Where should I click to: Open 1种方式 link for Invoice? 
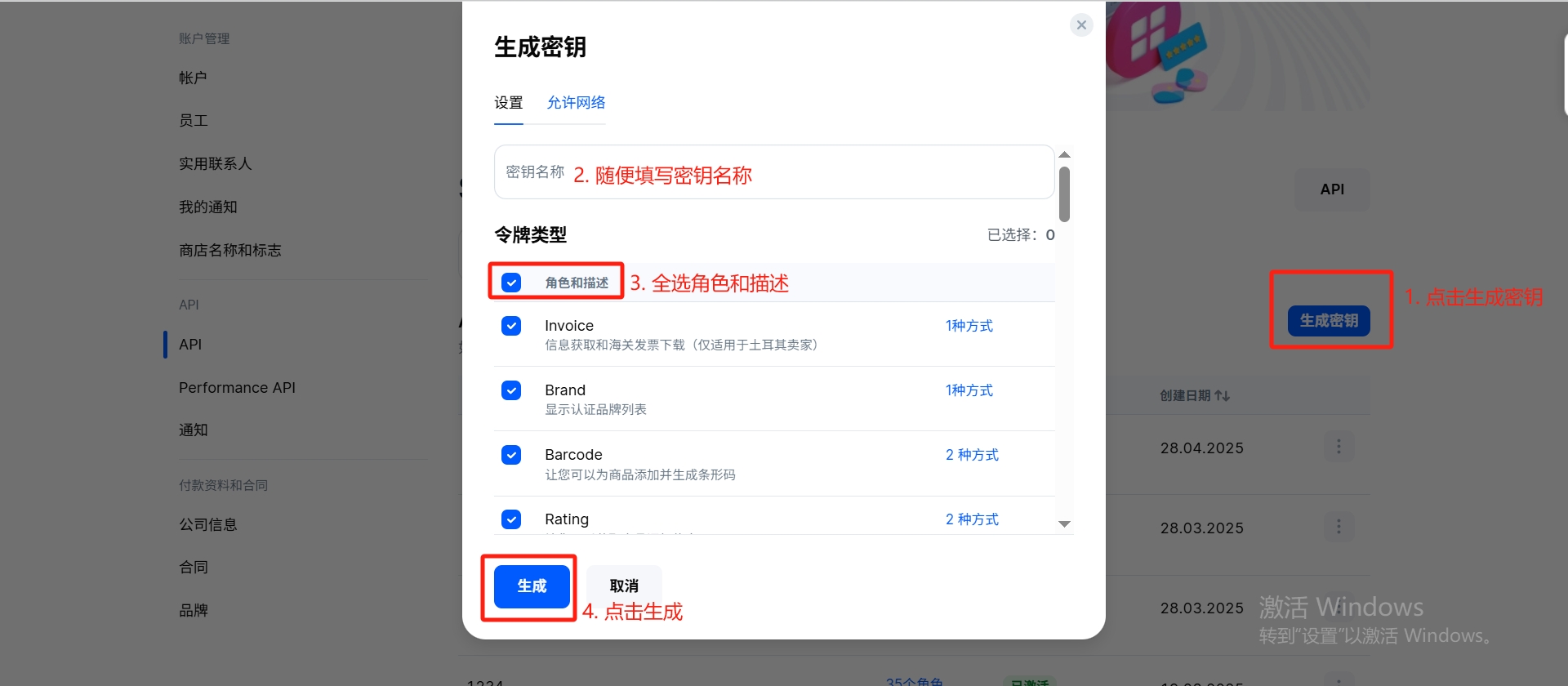tap(969, 326)
